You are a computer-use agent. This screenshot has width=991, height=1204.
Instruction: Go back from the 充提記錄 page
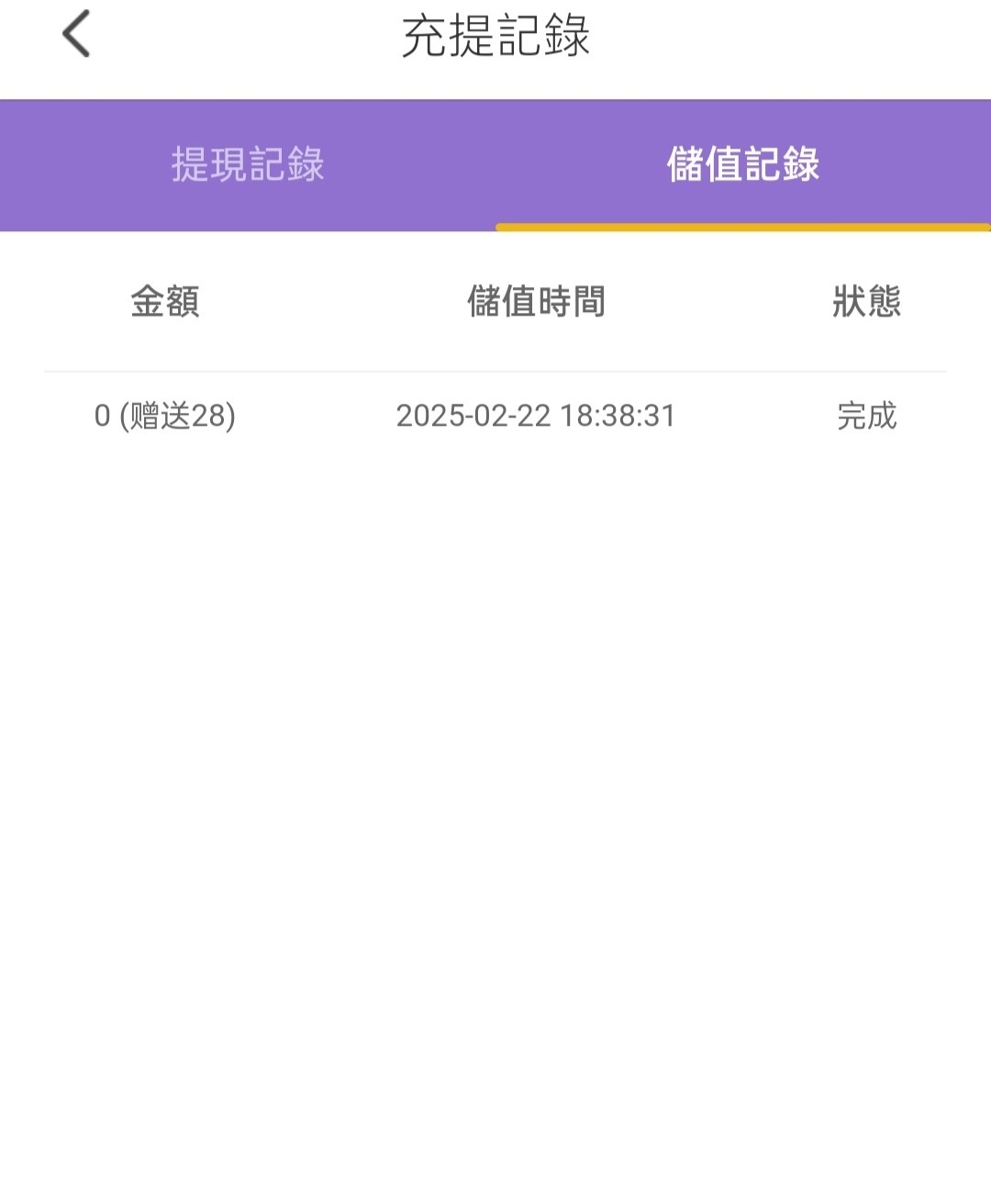click(76, 35)
